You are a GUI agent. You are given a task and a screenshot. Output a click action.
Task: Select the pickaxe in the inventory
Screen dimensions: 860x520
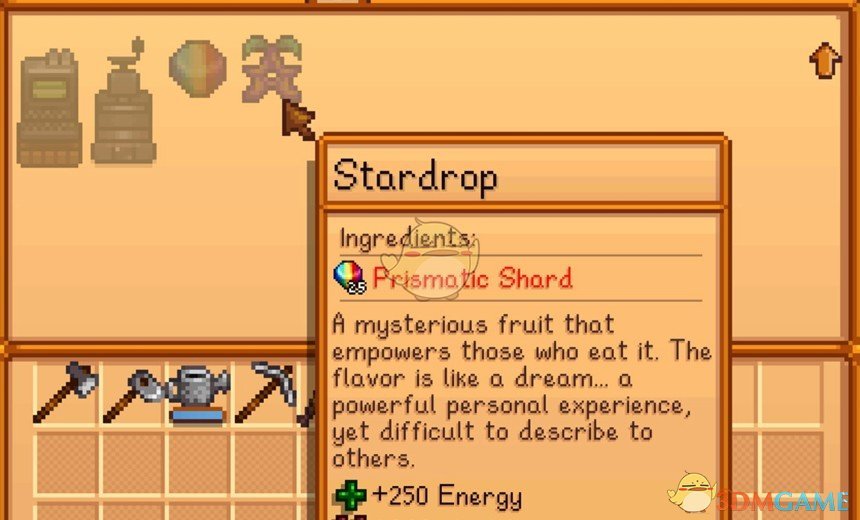pyautogui.click(x=266, y=390)
